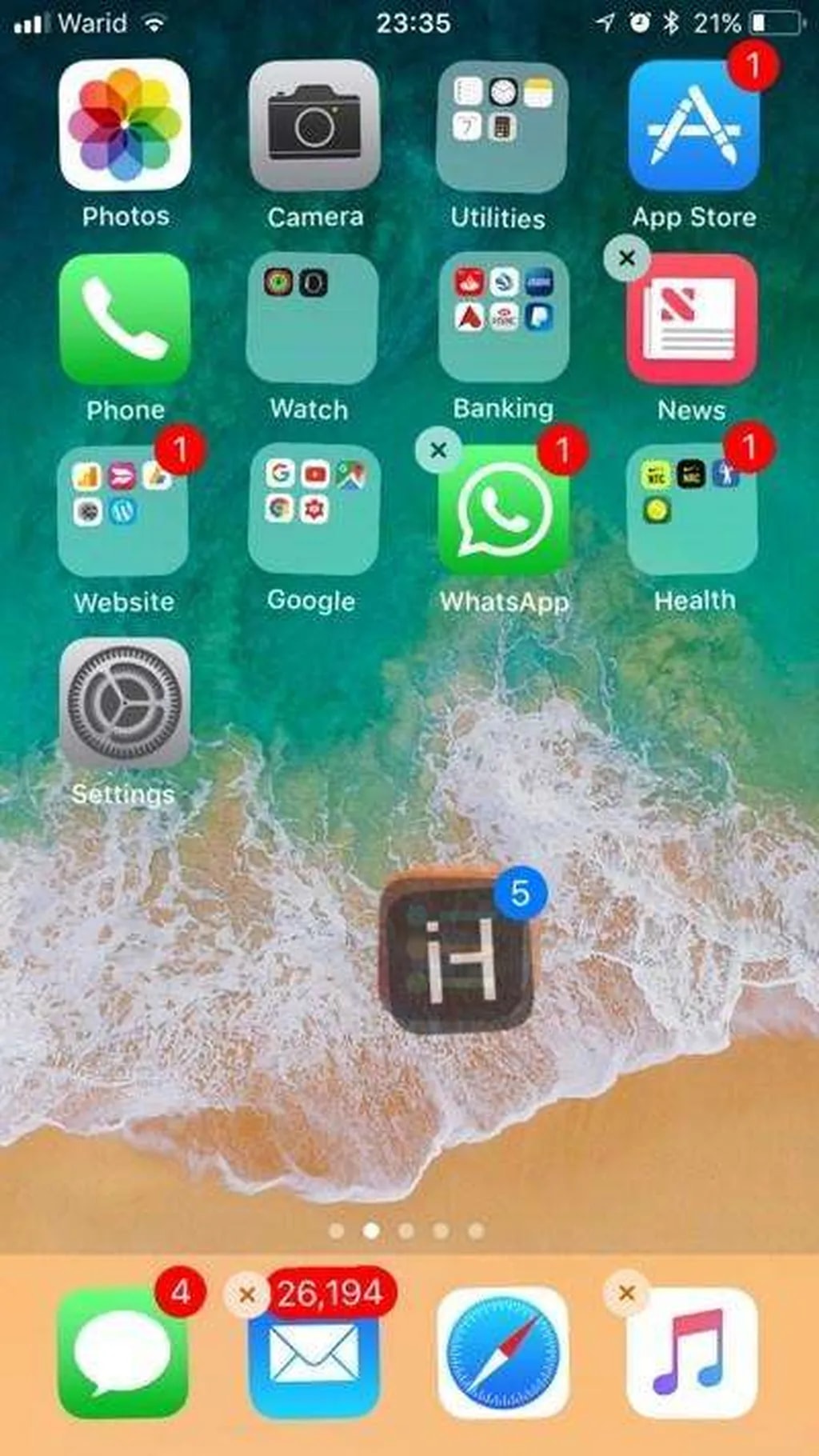Launch Safari from the dock

coord(502,1352)
